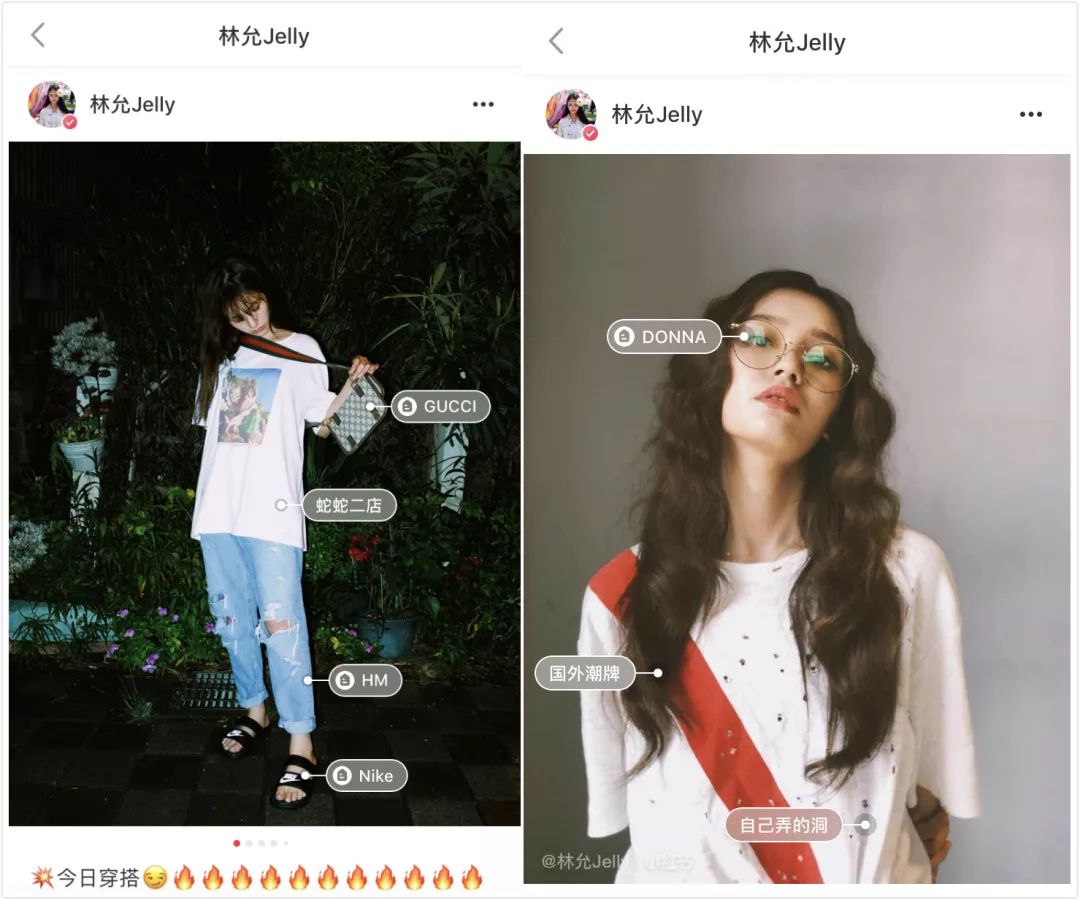
Task: View the Nike tag on the sandals
Action: pyautogui.click(x=367, y=775)
